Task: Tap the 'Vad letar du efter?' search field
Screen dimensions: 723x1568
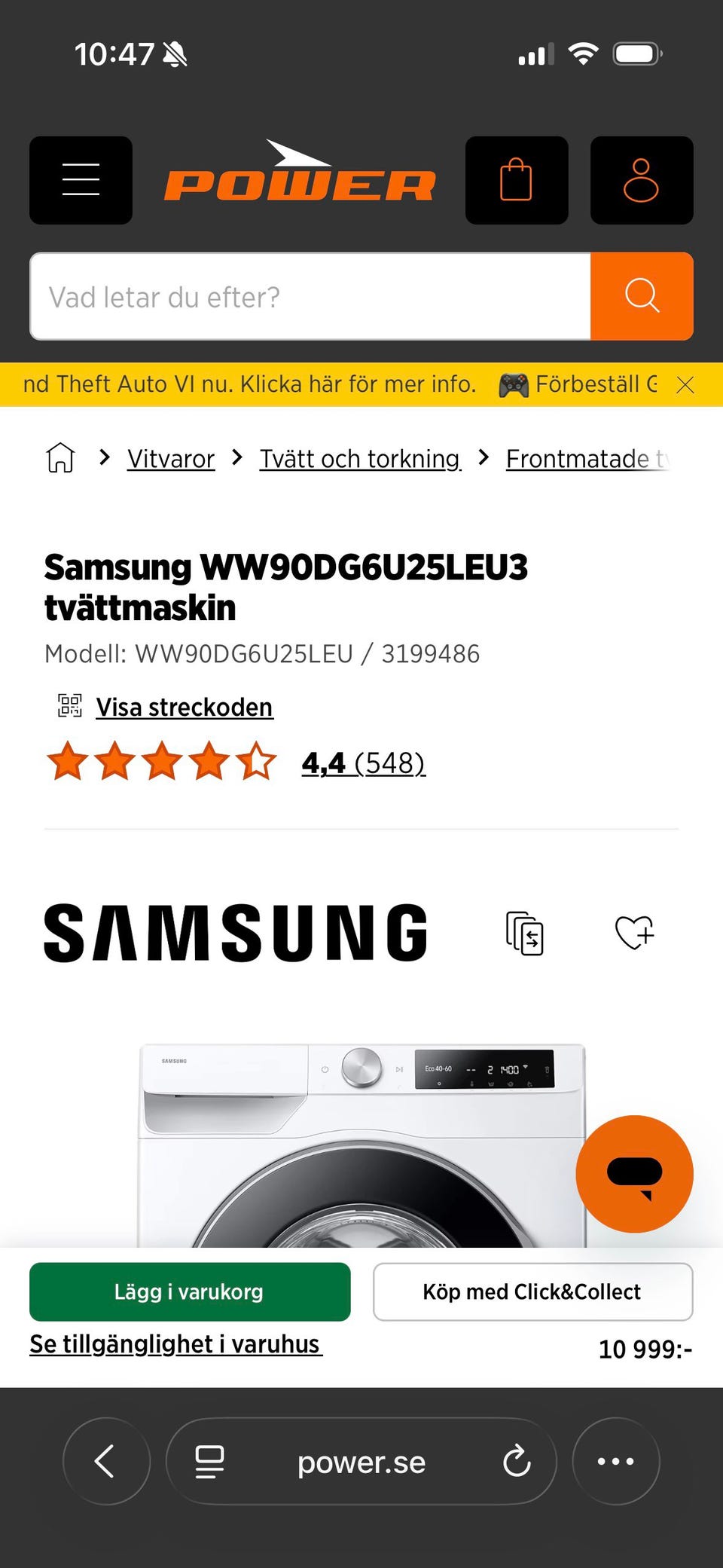Action: pos(310,297)
